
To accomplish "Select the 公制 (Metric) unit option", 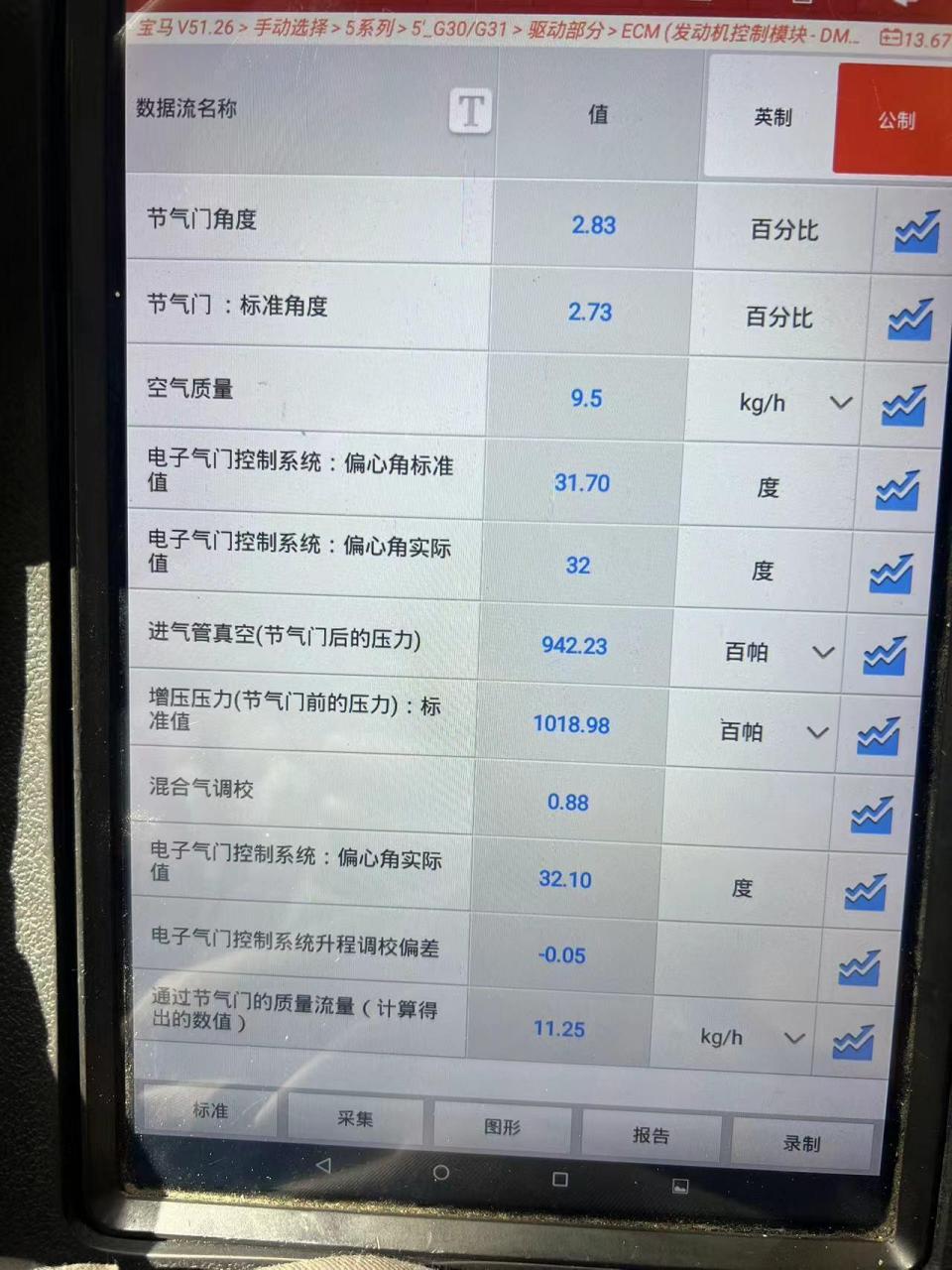I will [895, 118].
